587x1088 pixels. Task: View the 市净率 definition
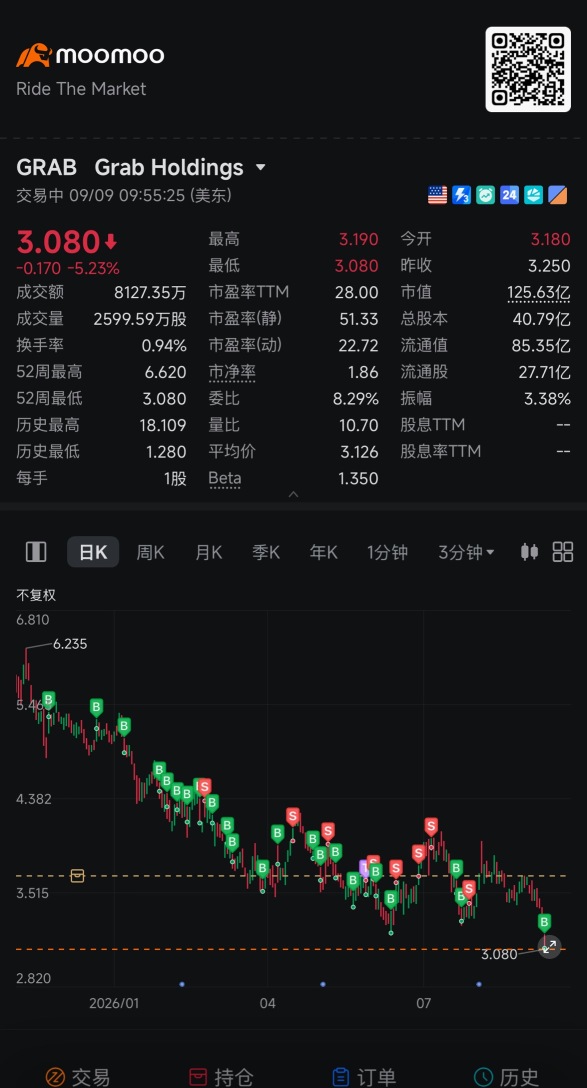232,372
